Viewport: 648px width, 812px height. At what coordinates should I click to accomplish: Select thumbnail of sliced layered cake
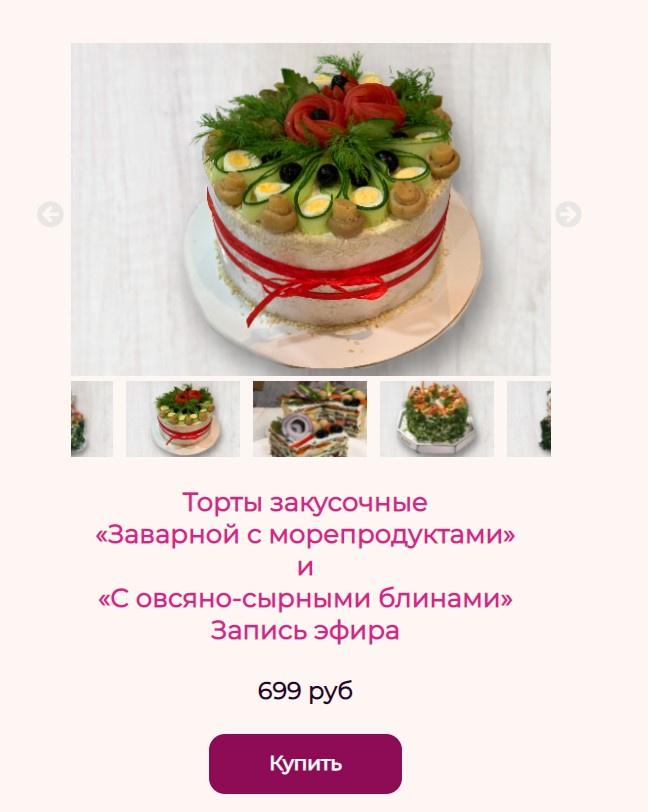click(310, 419)
